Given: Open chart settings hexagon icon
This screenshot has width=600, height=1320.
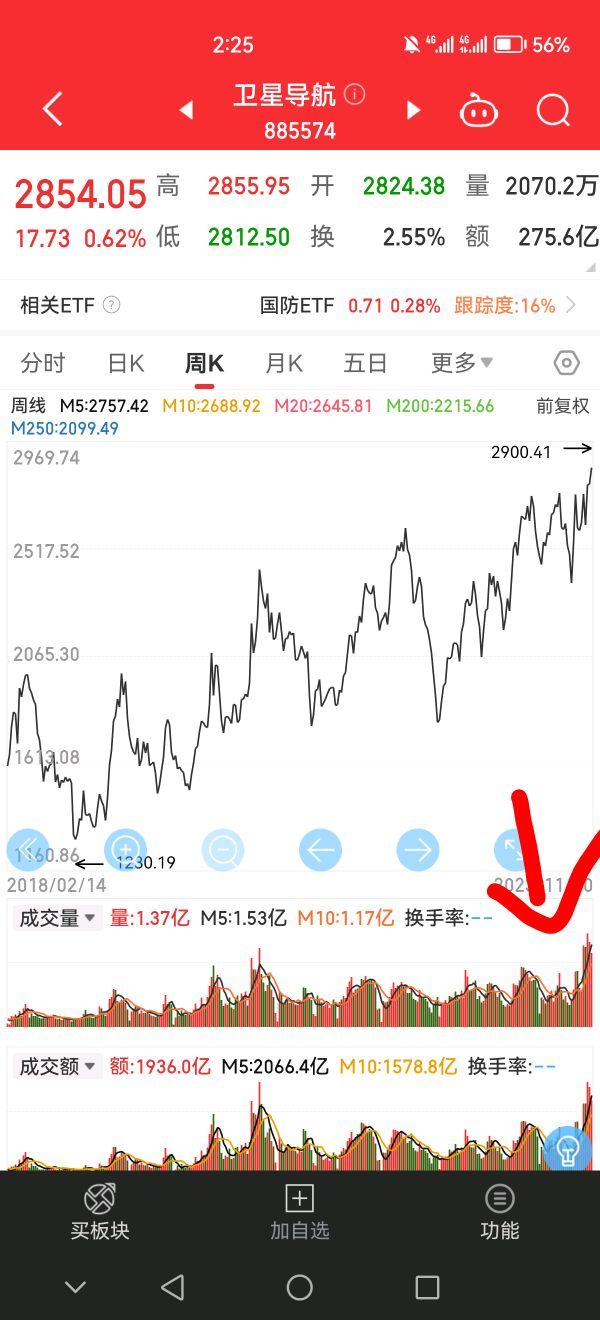Looking at the screenshot, I should click(567, 363).
